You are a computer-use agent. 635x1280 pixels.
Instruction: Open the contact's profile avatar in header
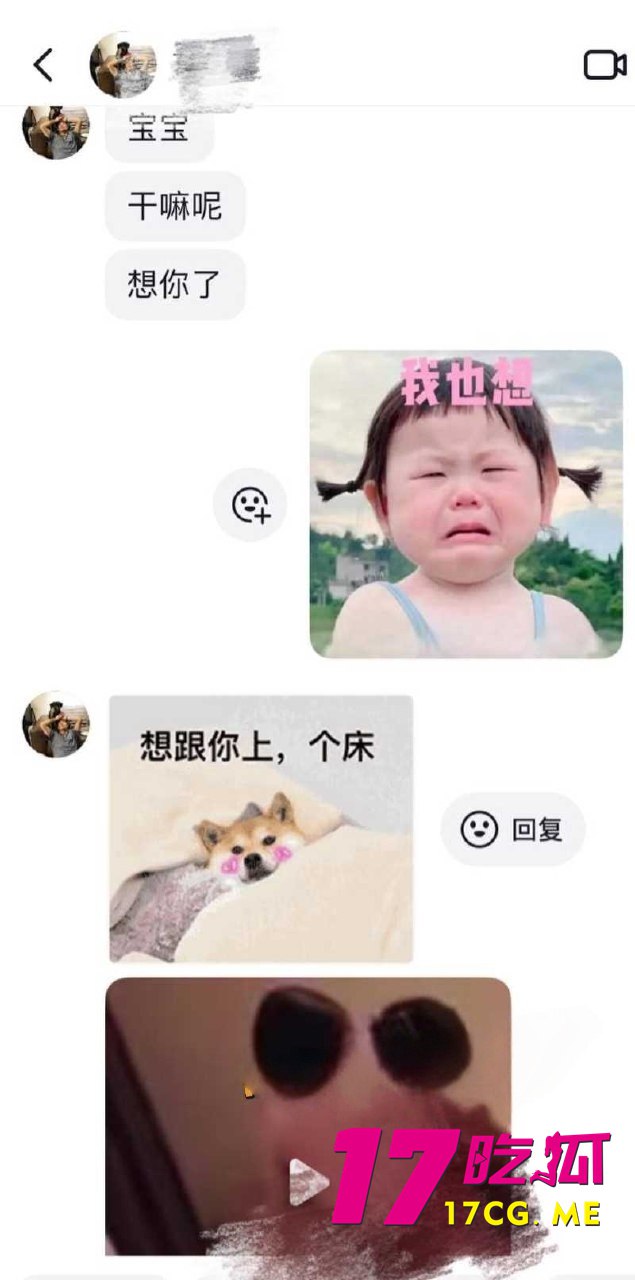pyautogui.click(x=123, y=65)
